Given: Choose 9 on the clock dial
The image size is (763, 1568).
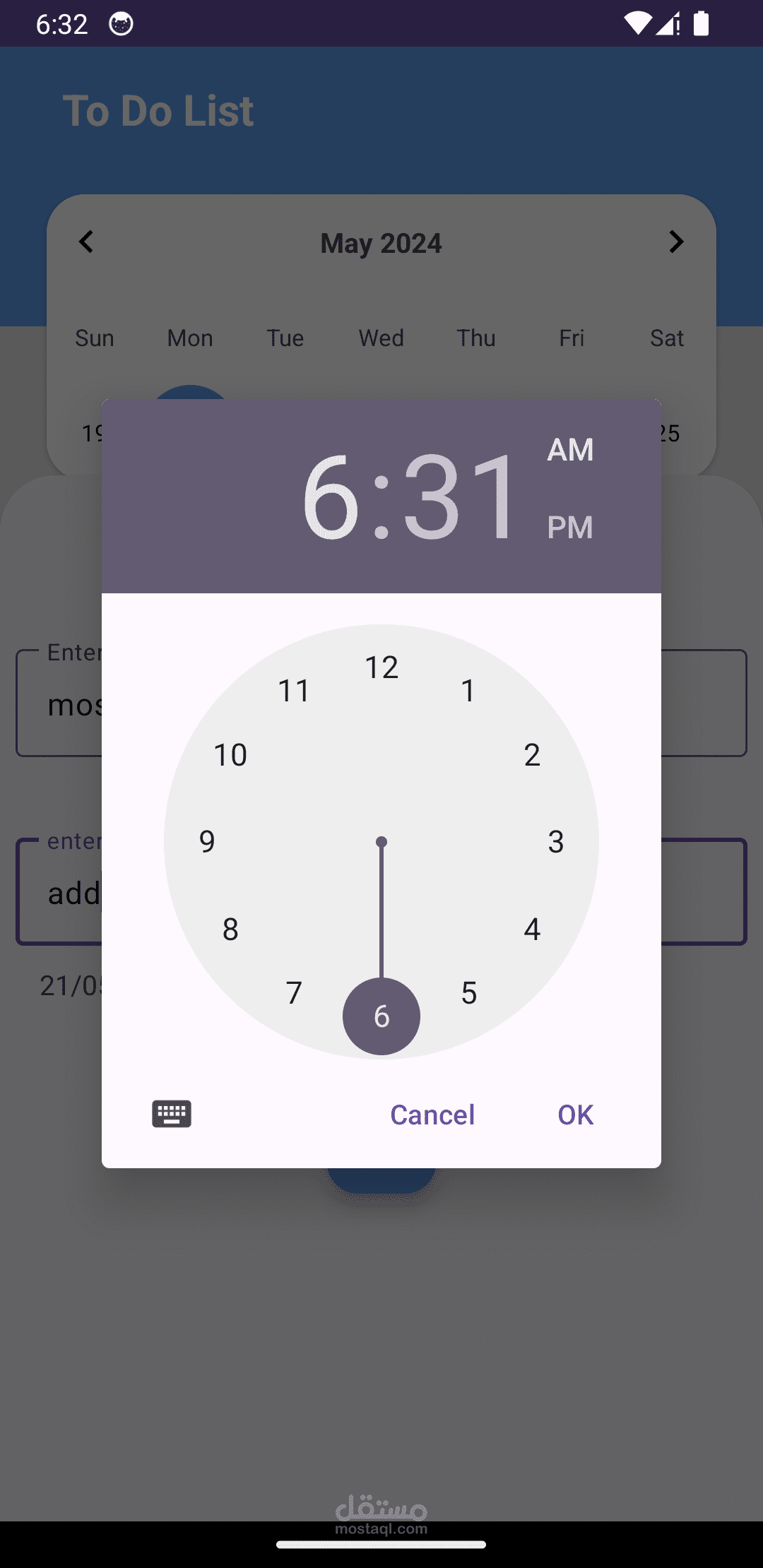Looking at the screenshot, I should coord(207,842).
